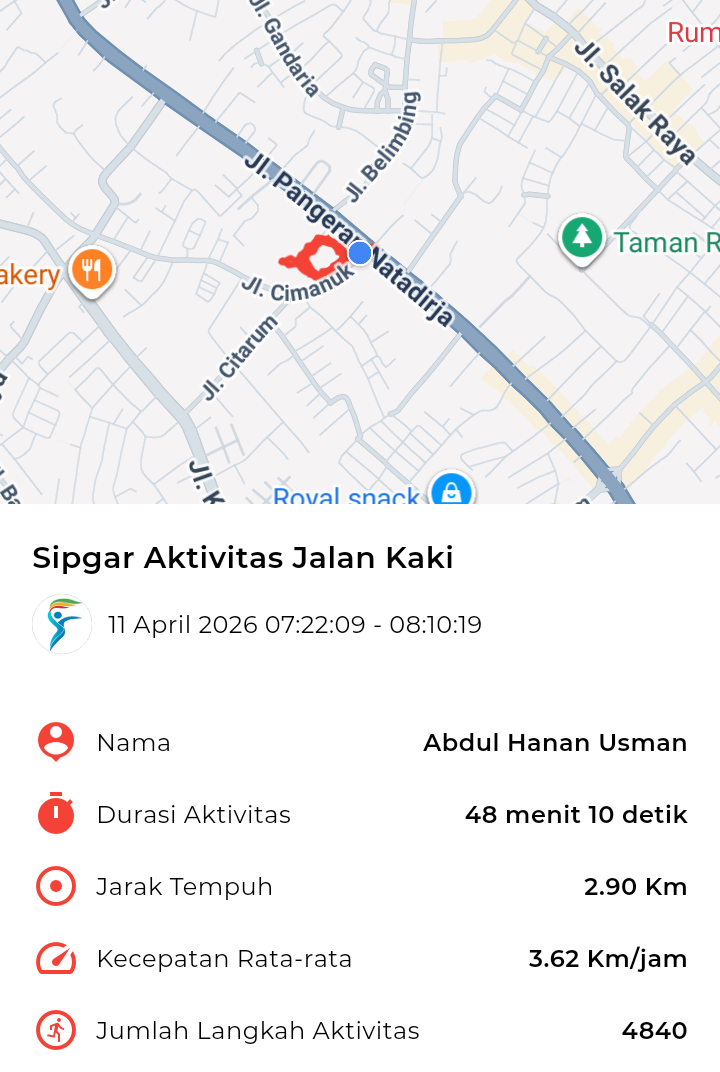Viewport: 720px width, 1072px height.
Task: Select the Royal snack shop marker
Action: click(x=451, y=491)
